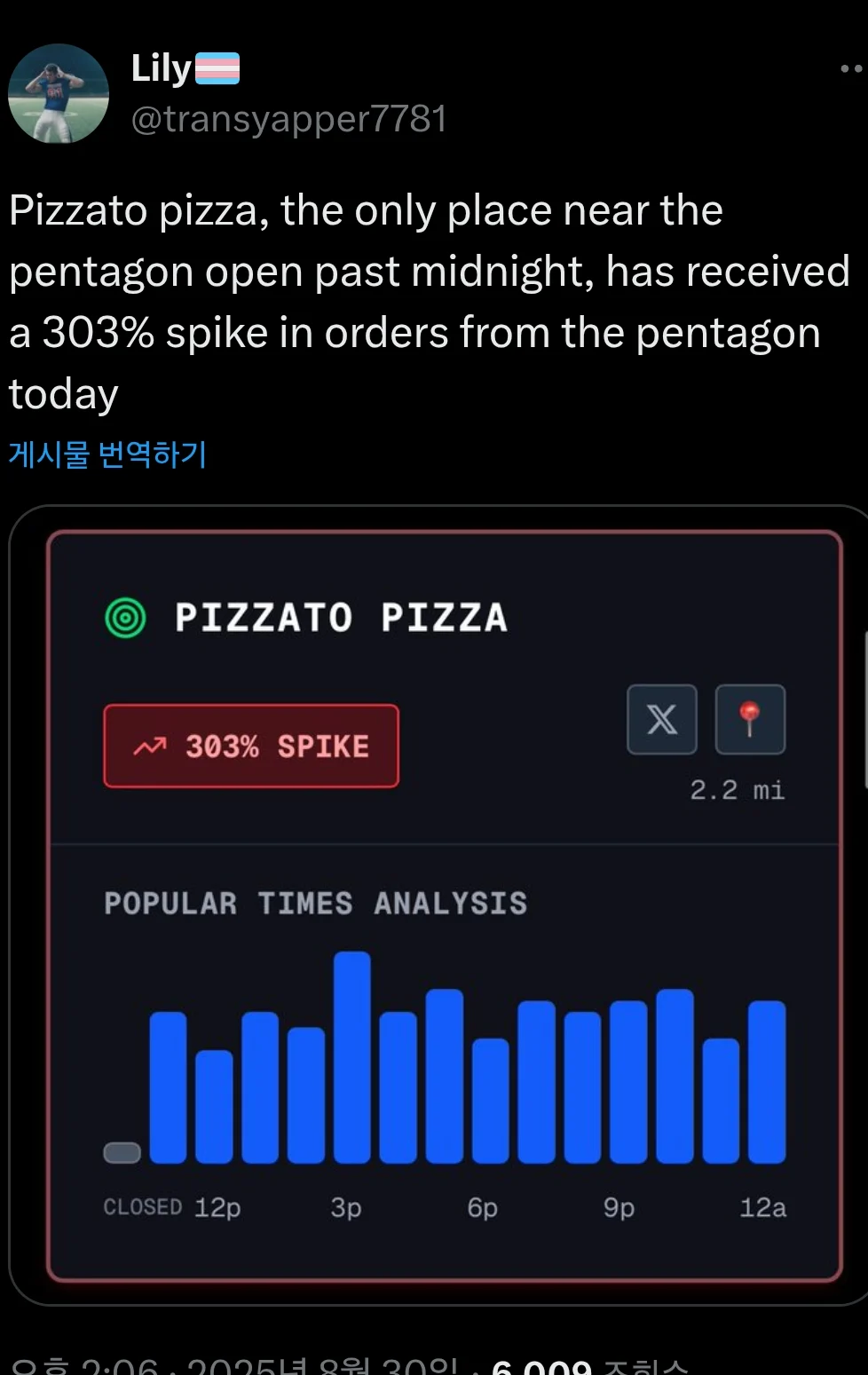Open Lily's profile picture
Viewport: 868px width, 1375px height.
(59, 94)
